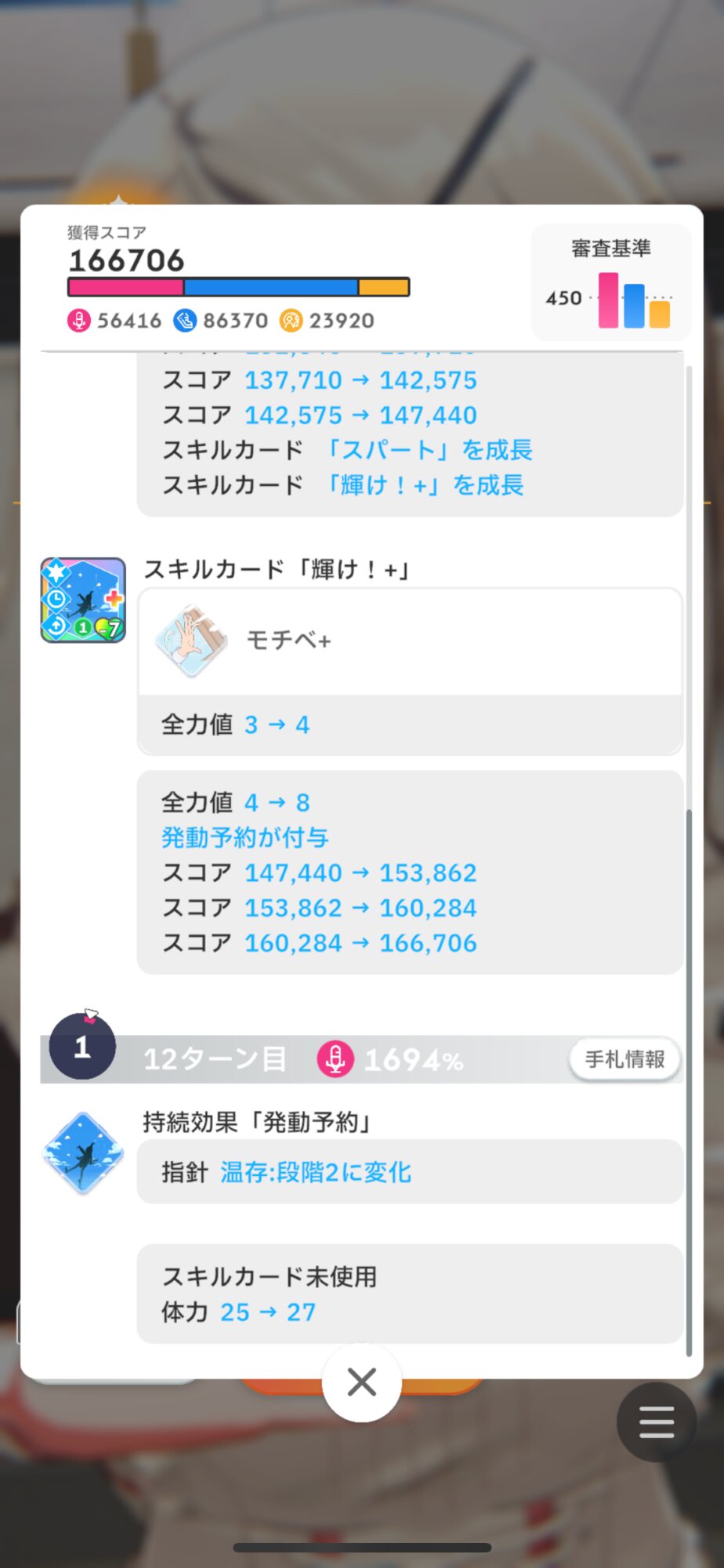Tap the 輝け！+ skill card thumbnail

[83, 600]
